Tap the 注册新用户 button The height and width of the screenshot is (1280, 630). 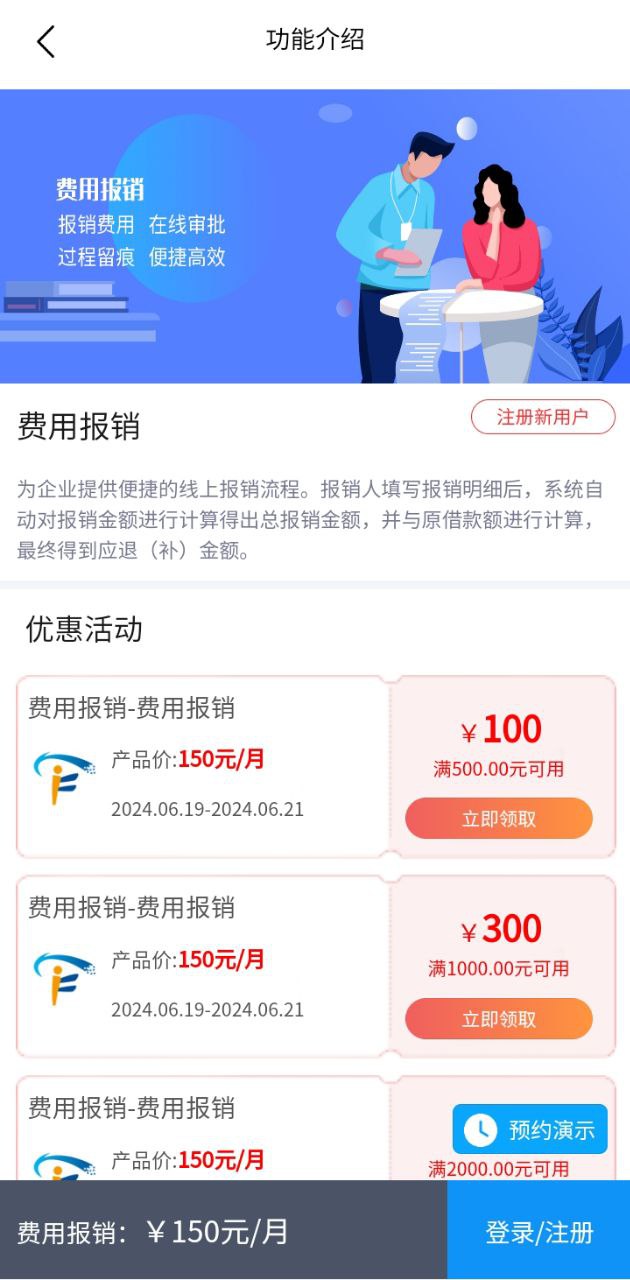[542, 417]
